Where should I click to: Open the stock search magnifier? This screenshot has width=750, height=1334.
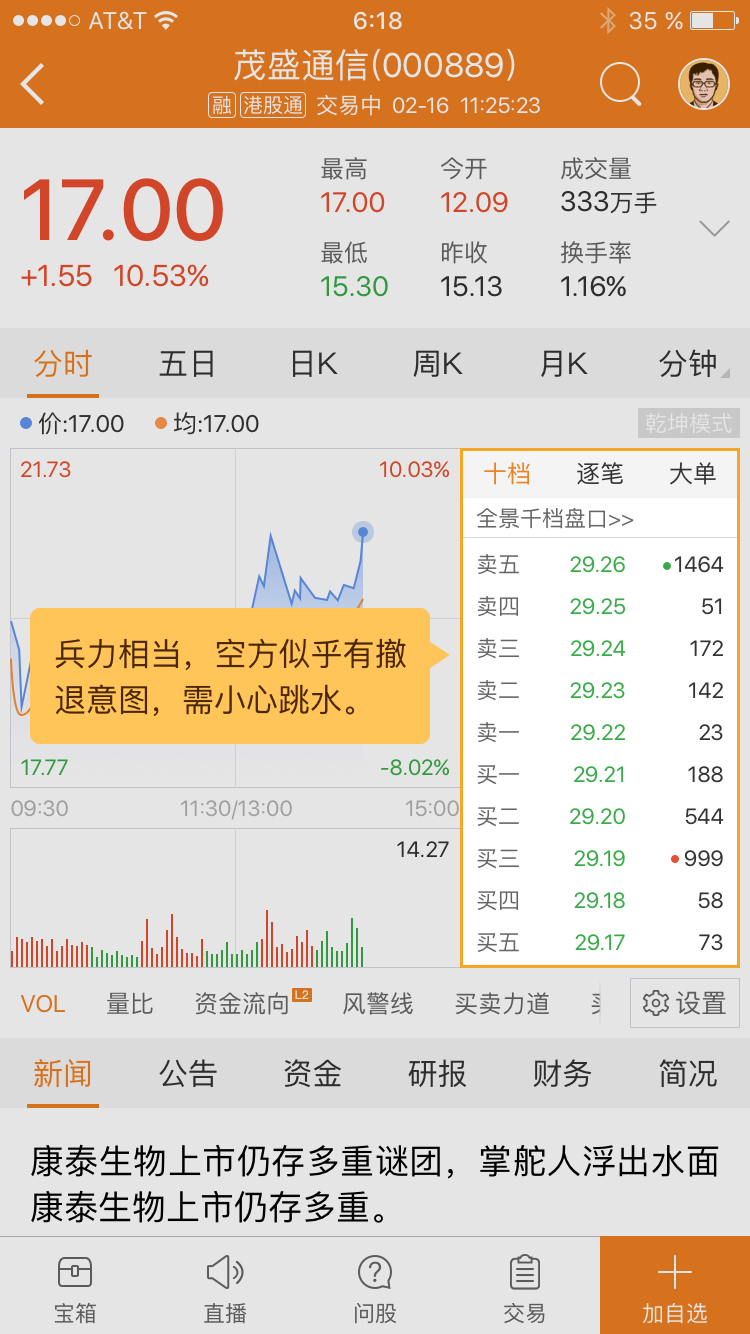620,84
